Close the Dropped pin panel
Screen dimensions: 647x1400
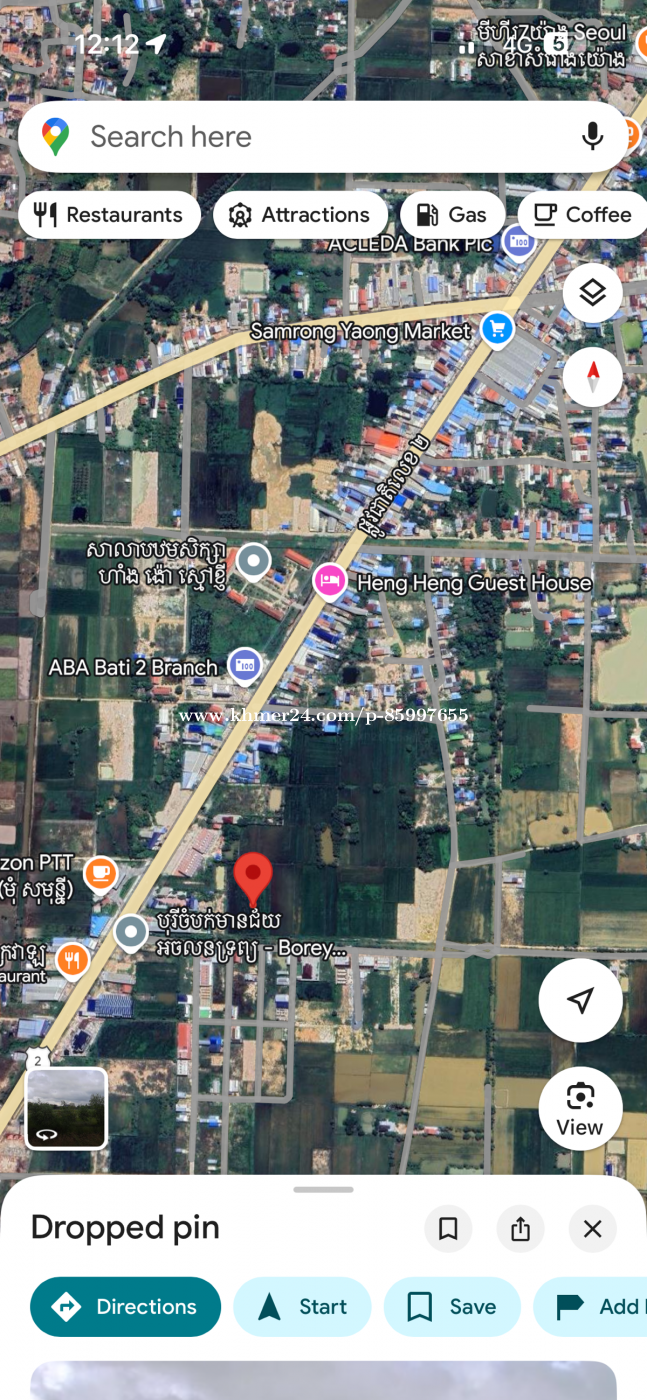coord(592,1229)
